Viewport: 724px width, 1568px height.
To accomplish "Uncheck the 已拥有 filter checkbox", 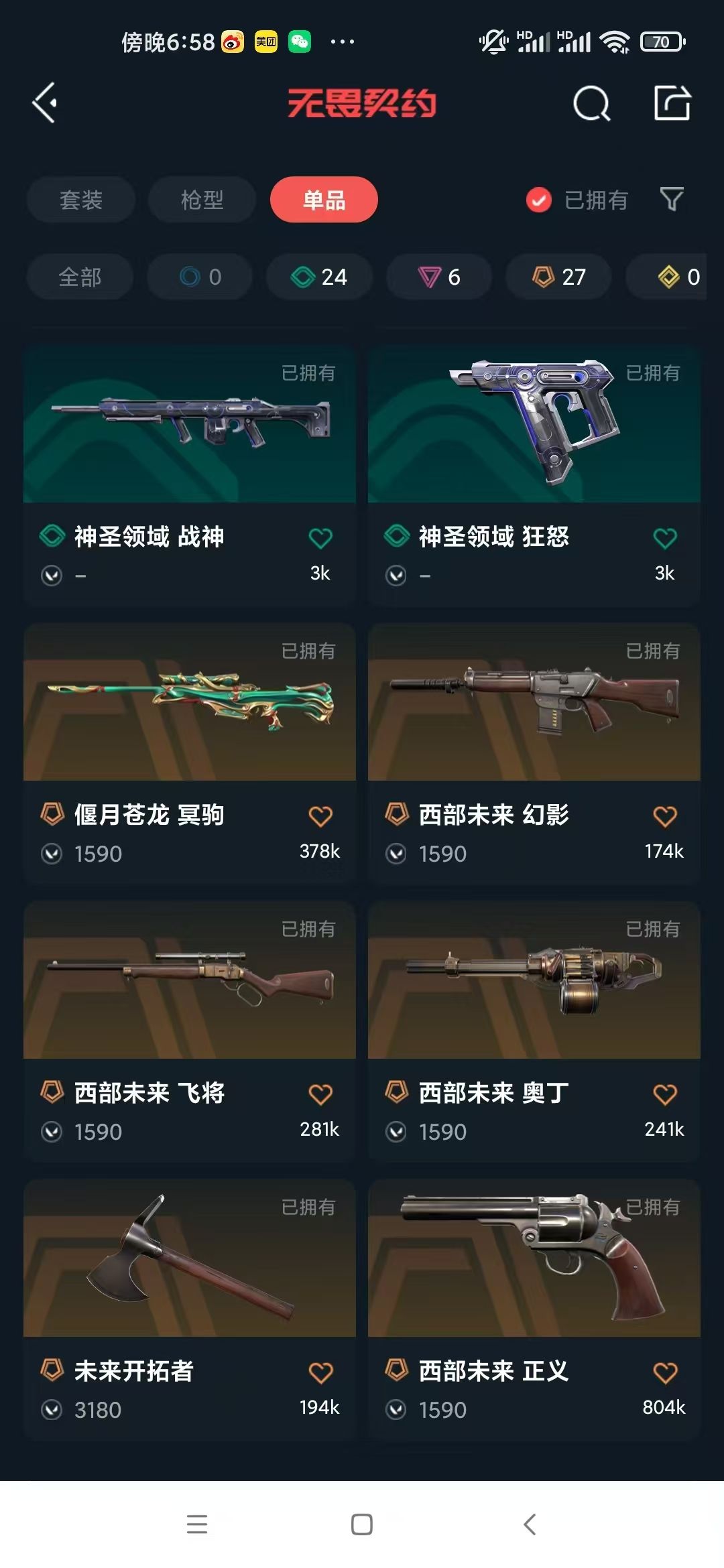I will pos(539,200).
